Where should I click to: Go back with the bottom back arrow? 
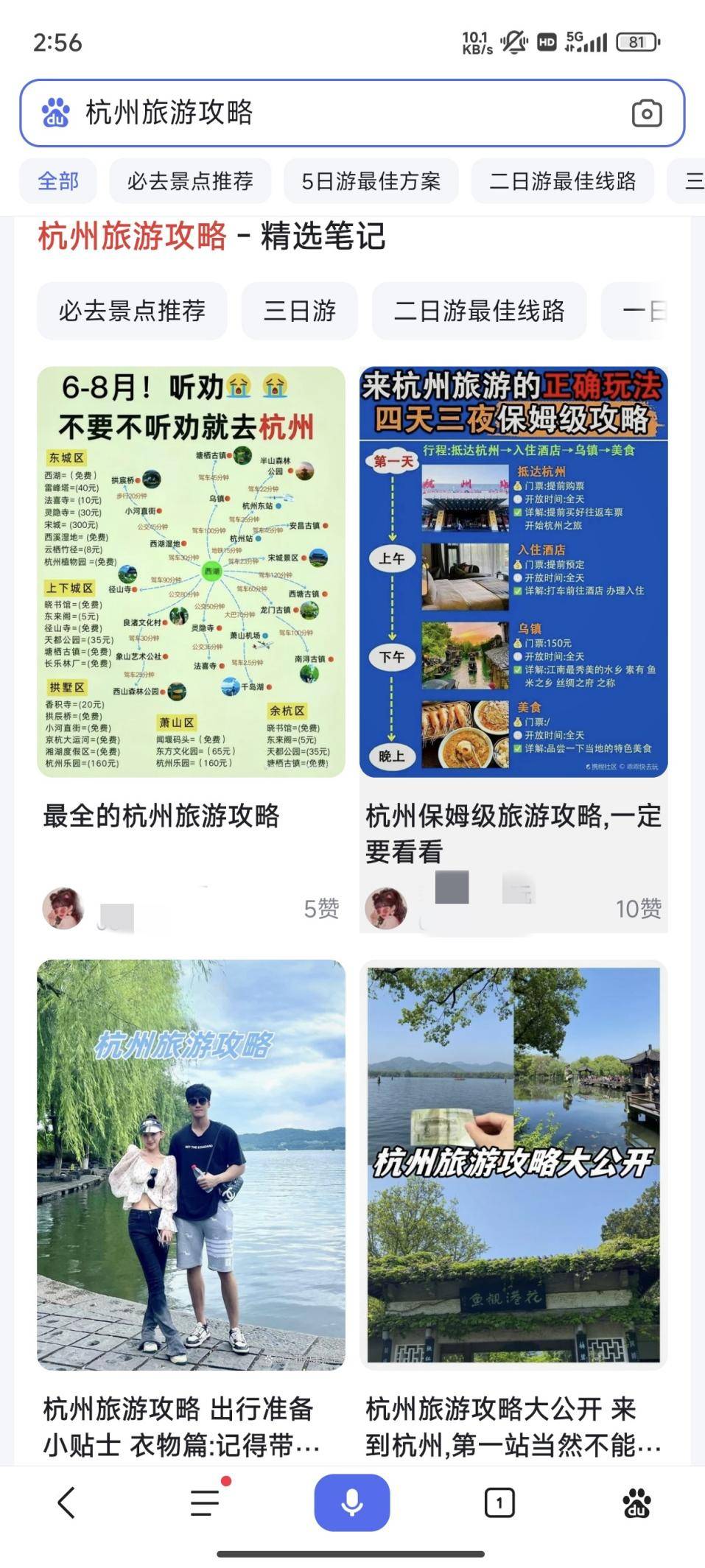66,1502
